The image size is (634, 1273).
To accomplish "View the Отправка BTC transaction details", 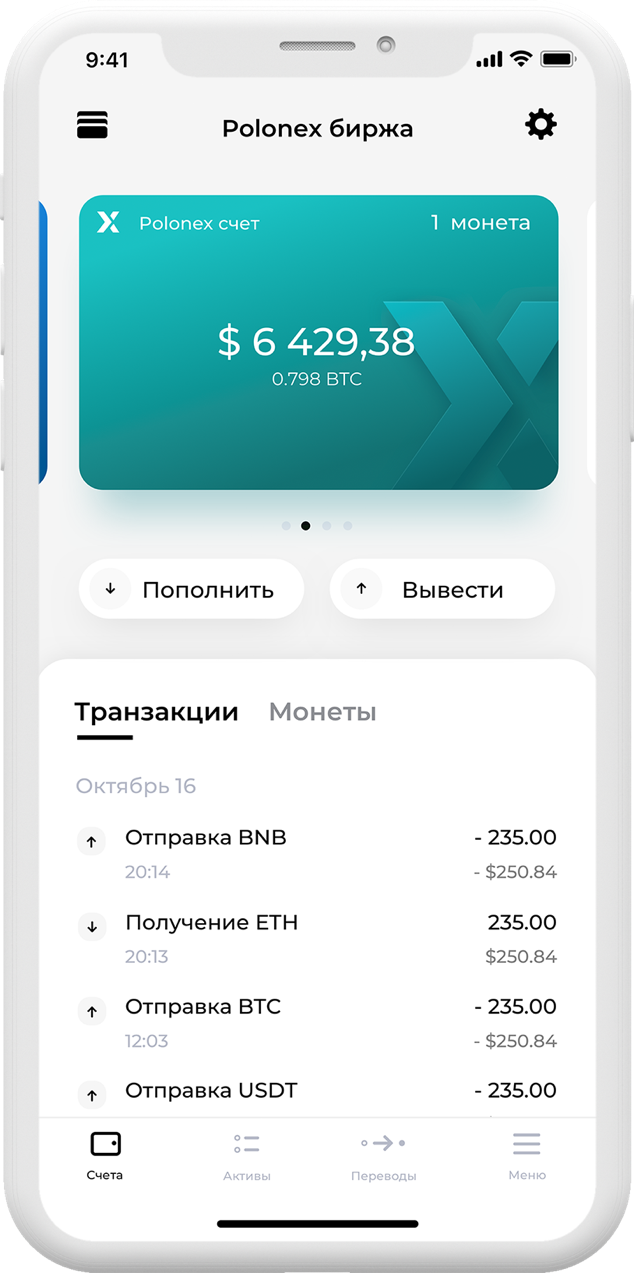I will 317,1022.
